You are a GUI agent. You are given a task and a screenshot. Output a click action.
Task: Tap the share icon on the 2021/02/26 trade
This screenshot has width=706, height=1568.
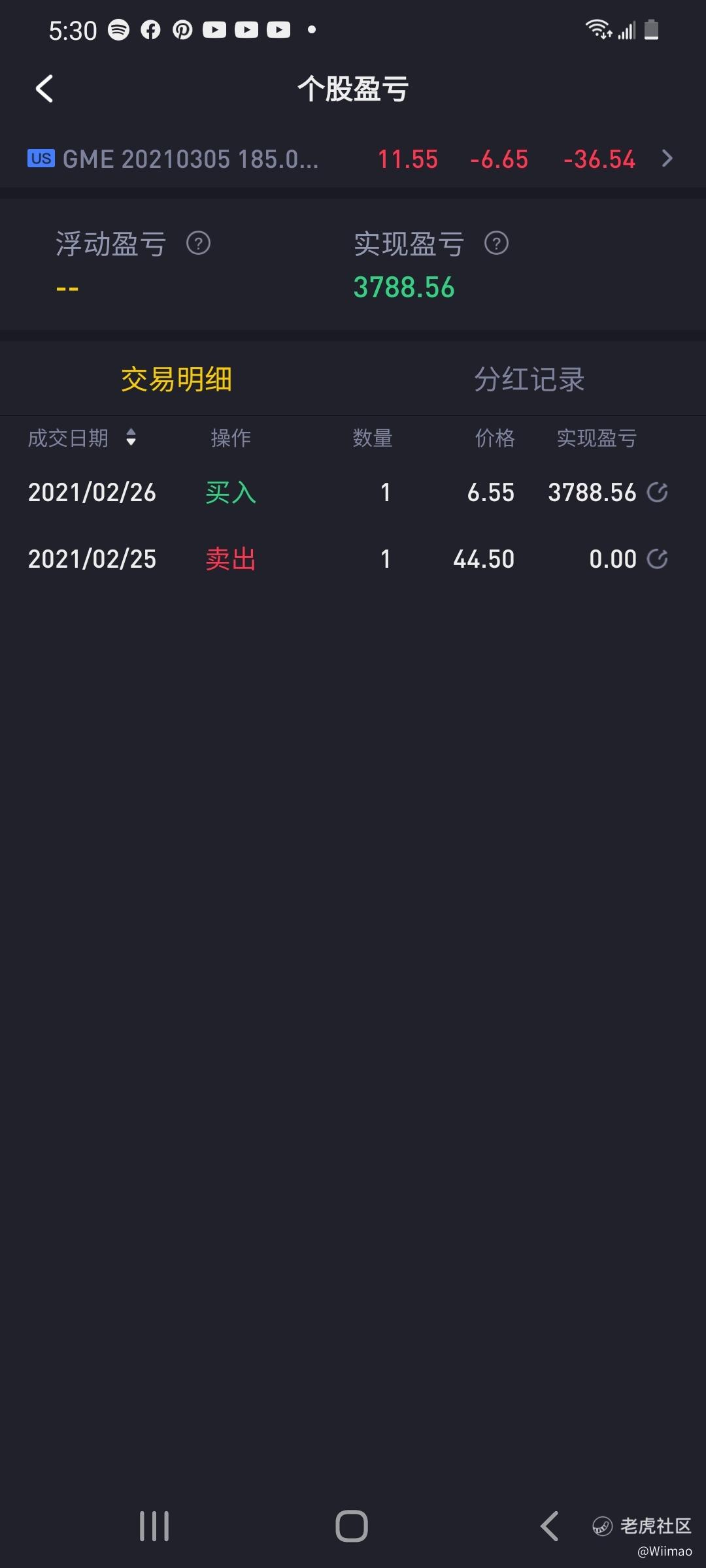tap(657, 492)
